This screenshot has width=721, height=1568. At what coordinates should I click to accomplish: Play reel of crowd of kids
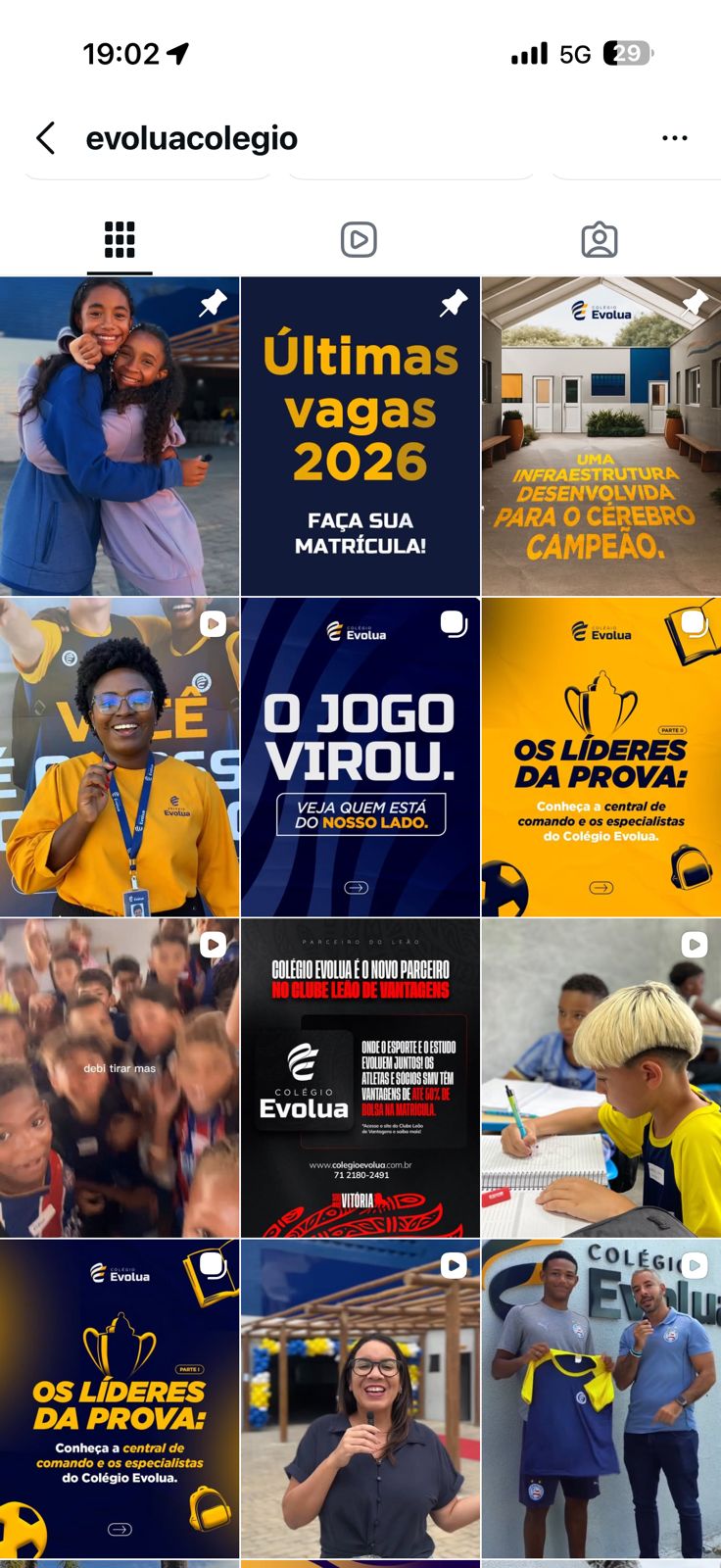(x=120, y=1078)
